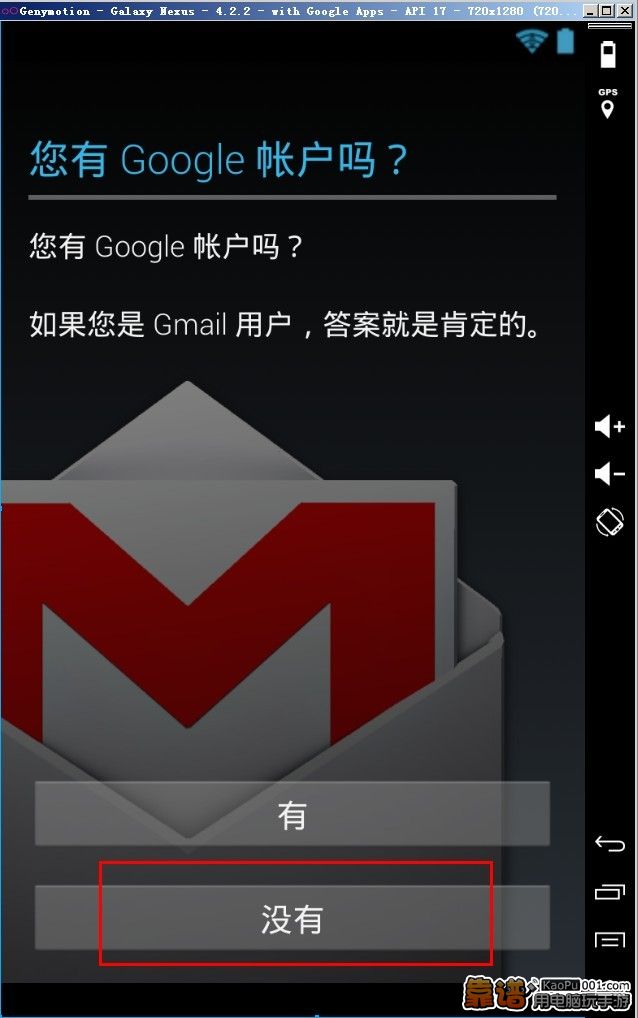Image resolution: width=638 pixels, height=1018 pixels.
Task: Go back using the system back button
Action: 609,844
